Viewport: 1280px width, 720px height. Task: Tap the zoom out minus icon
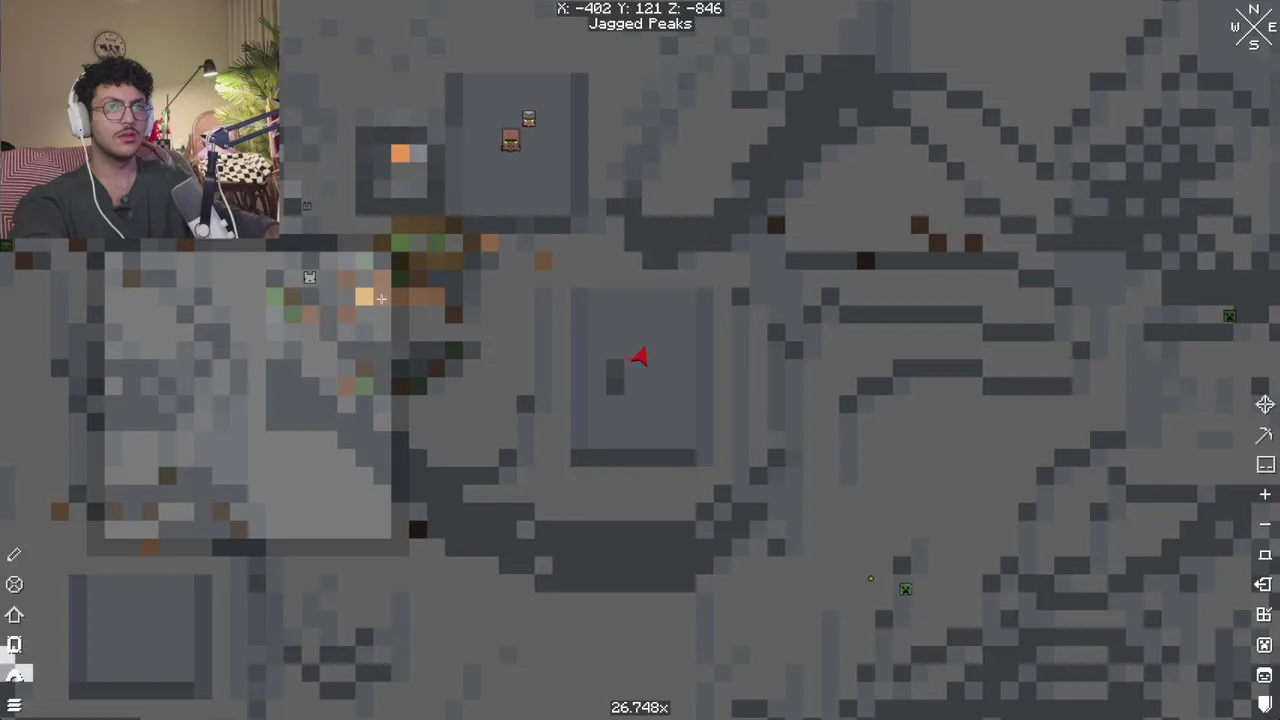tap(1265, 525)
